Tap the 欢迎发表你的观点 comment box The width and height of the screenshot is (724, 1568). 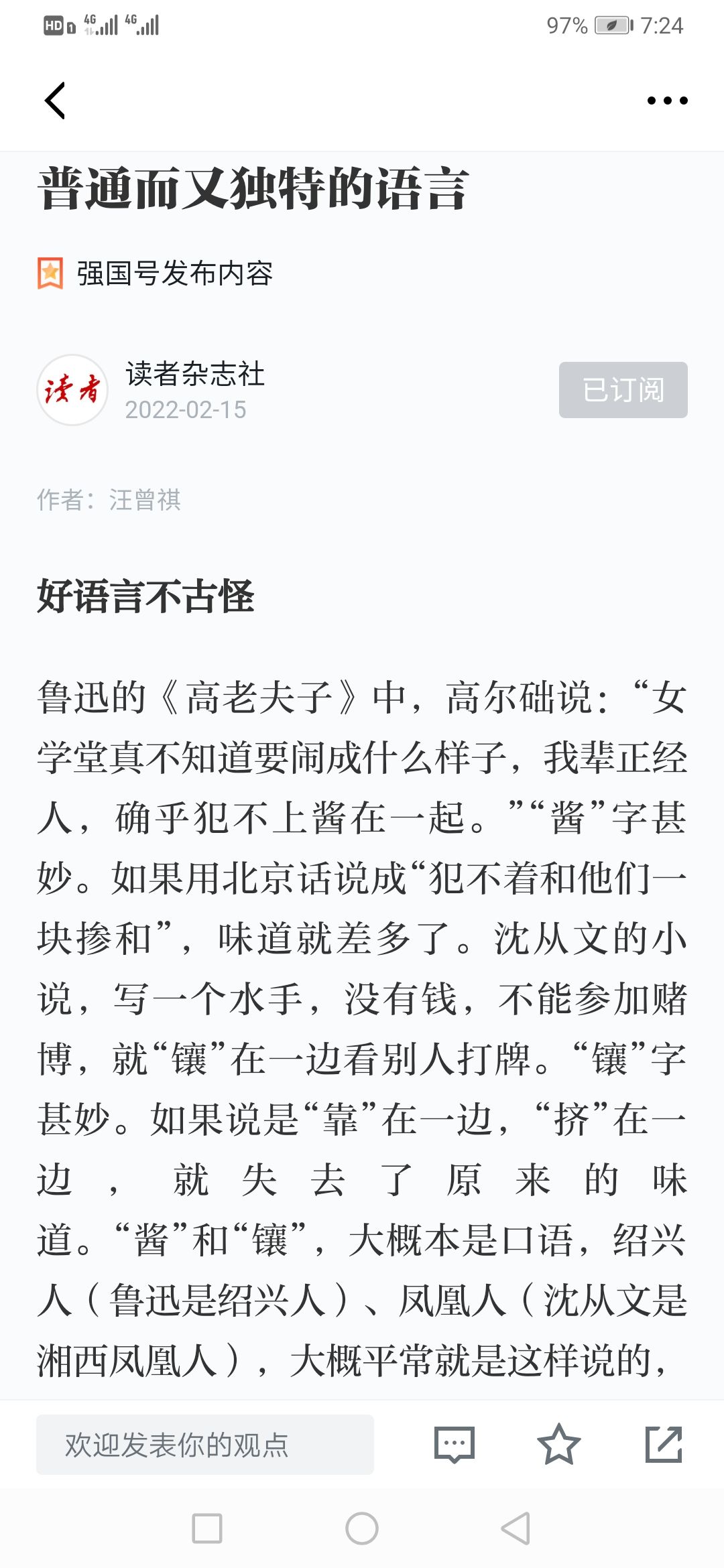[205, 1444]
